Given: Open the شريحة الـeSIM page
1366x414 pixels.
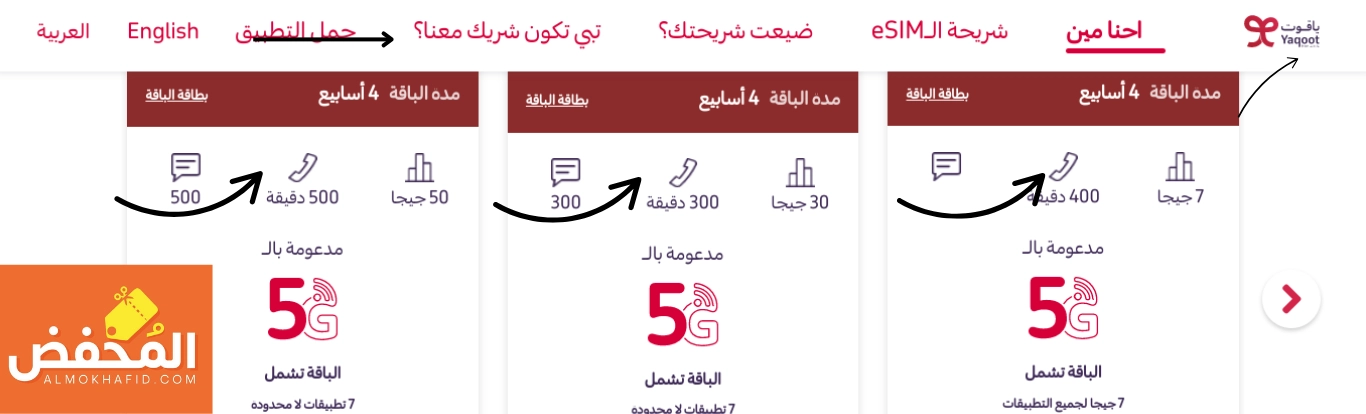Looking at the screenshot, I should click(938, 31).
